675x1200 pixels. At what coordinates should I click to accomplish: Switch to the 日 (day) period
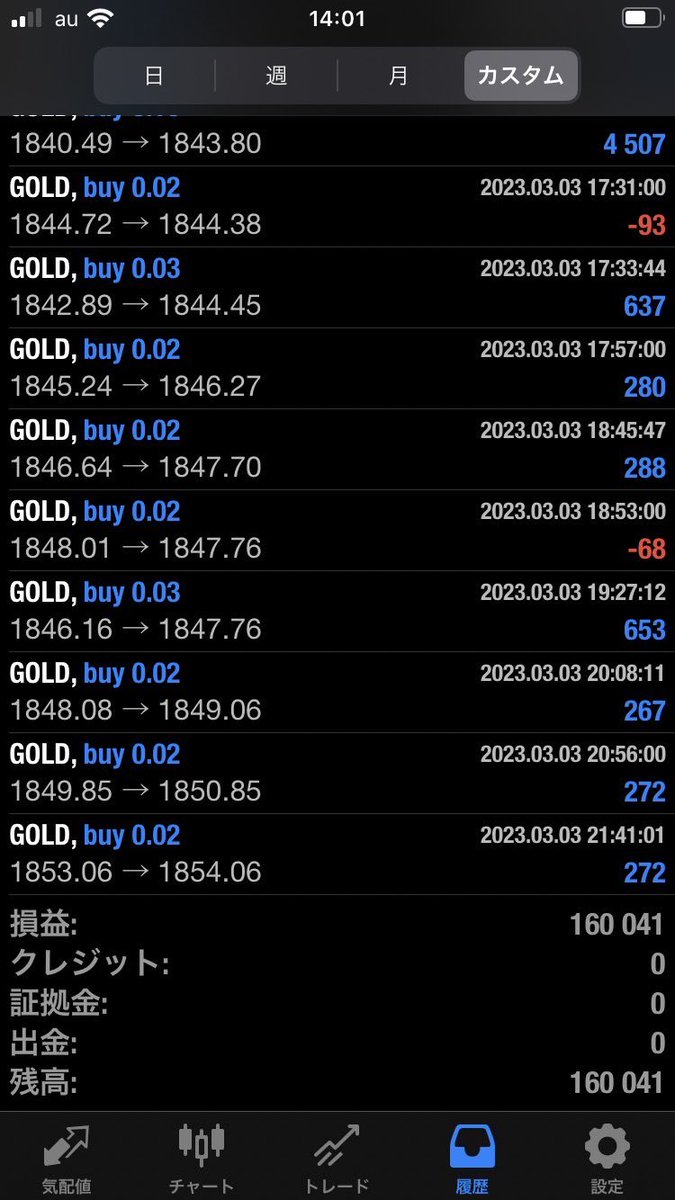coord(154,76)
